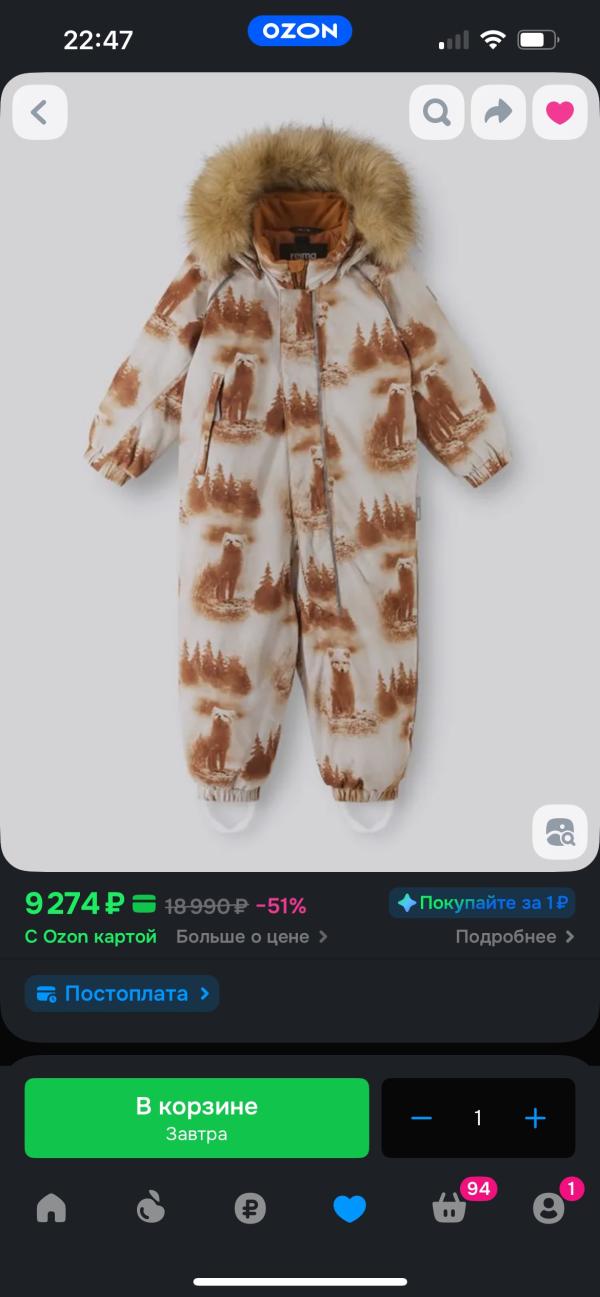Go back using the arrow button

point(40,112)
